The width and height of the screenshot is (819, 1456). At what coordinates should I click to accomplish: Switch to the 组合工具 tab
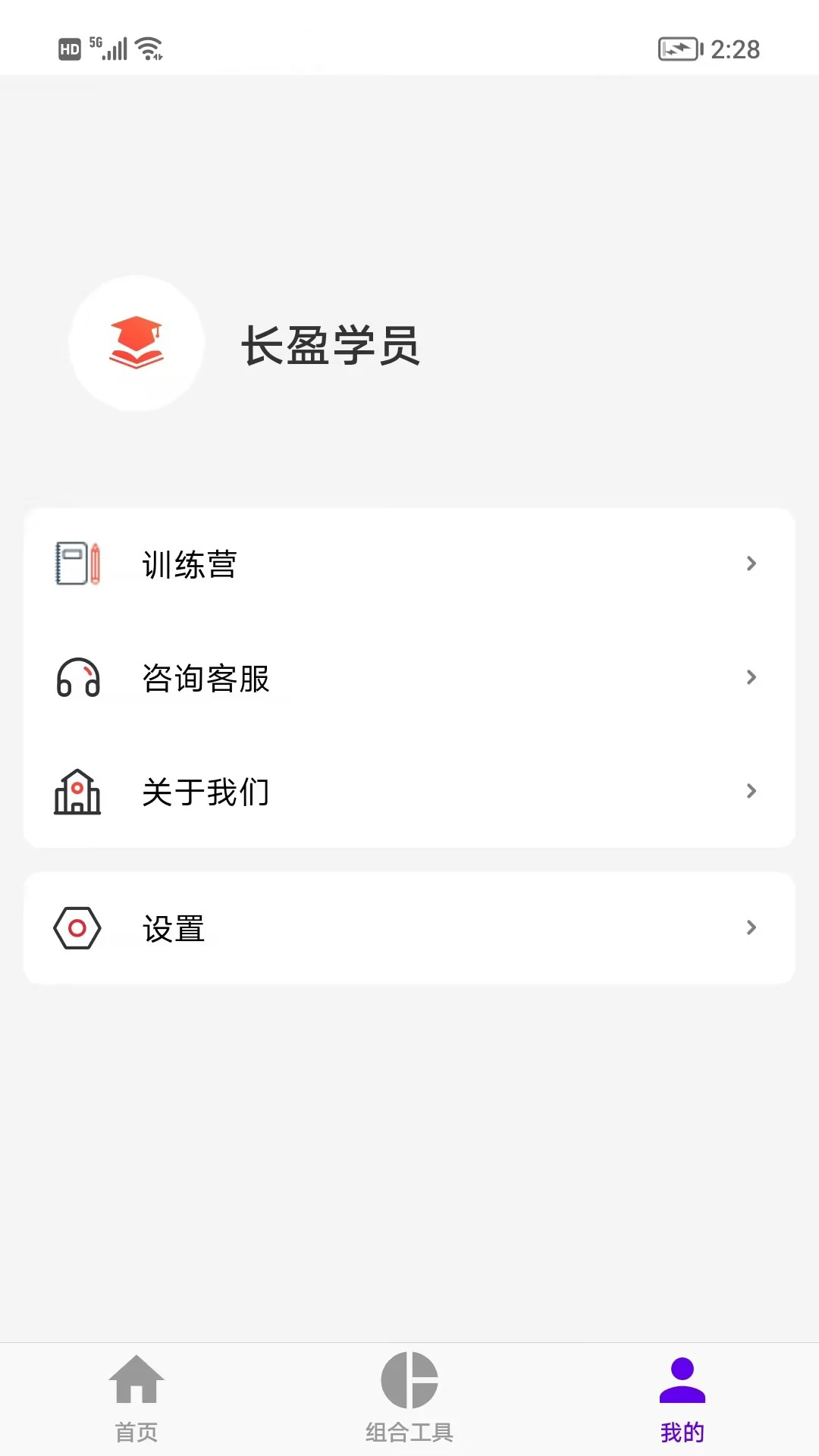pyautogui.click(x=409, y=1429)
